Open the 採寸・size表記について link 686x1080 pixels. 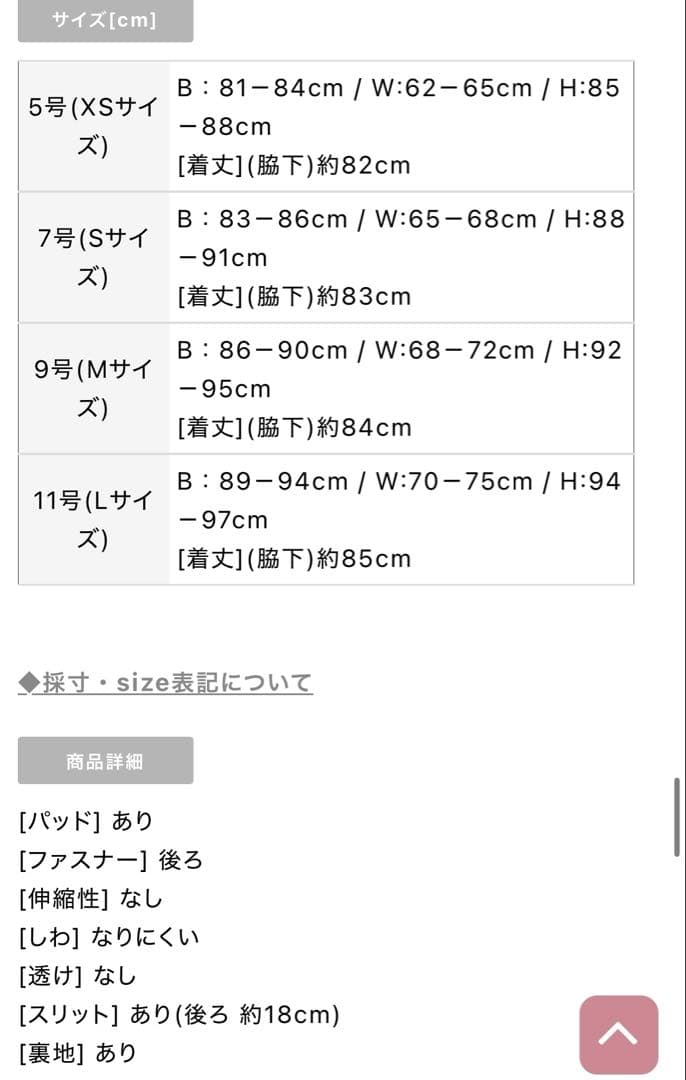[x=166, y=683]
